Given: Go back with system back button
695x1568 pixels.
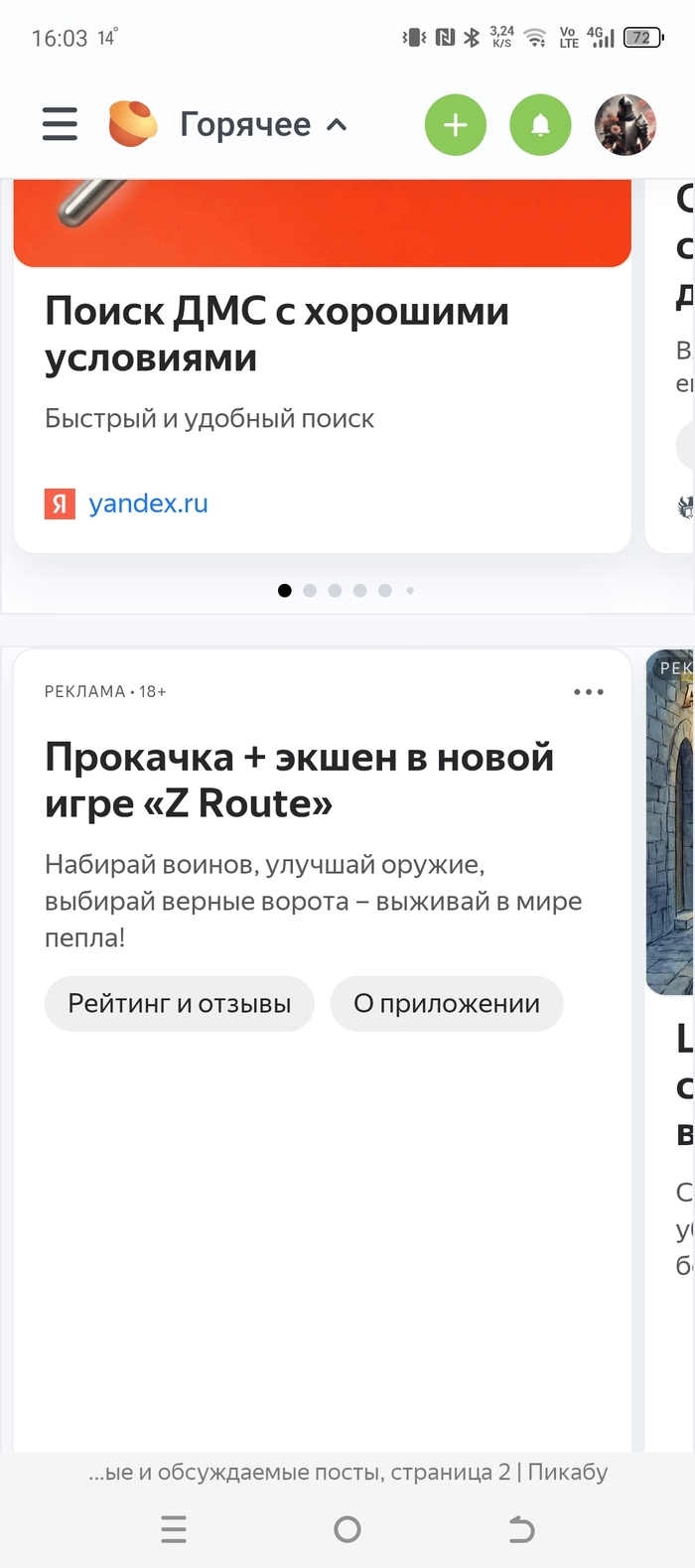Looking at the screenshot, I should tap(521, 1529).
